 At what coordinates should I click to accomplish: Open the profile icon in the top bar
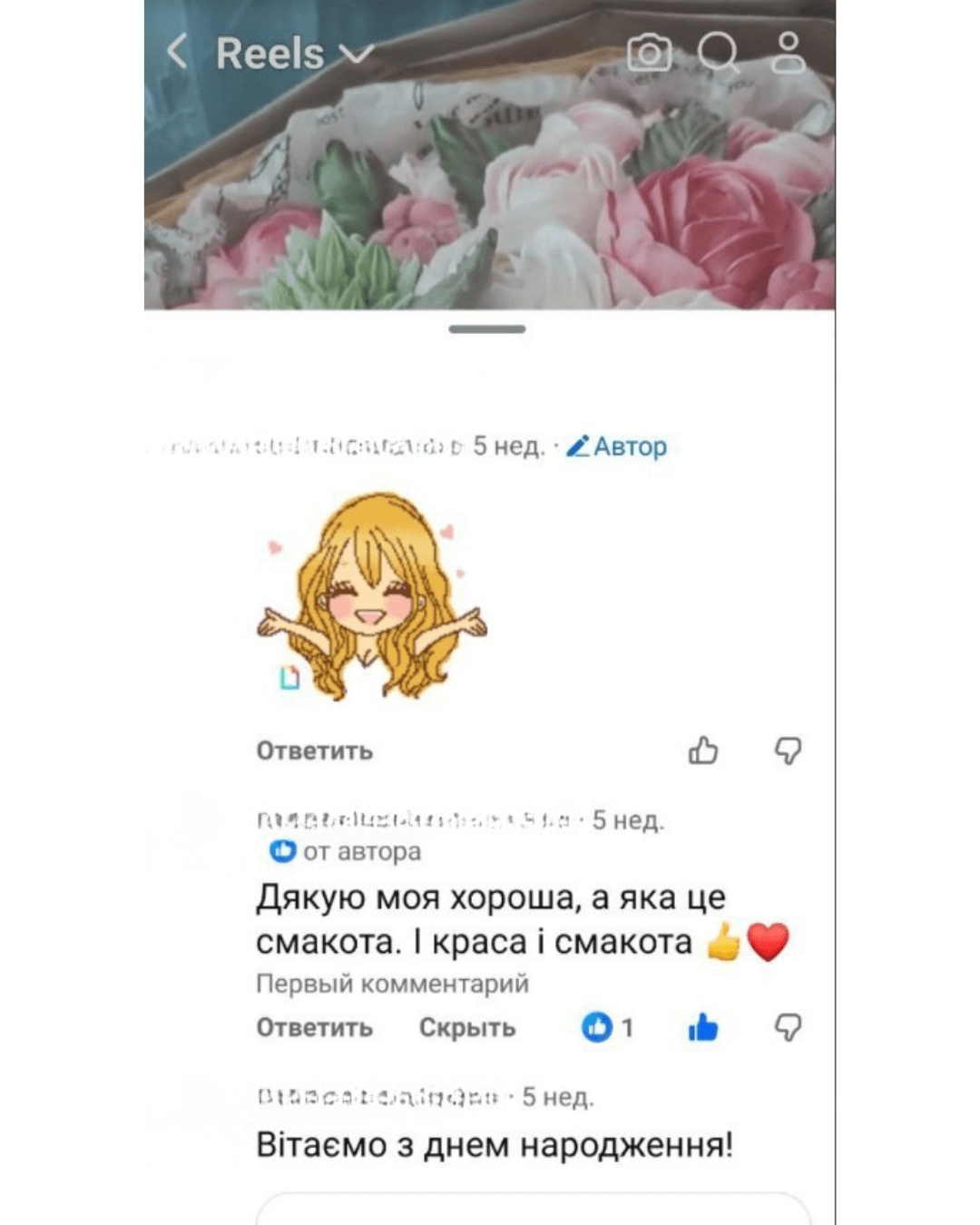(788, 54)
